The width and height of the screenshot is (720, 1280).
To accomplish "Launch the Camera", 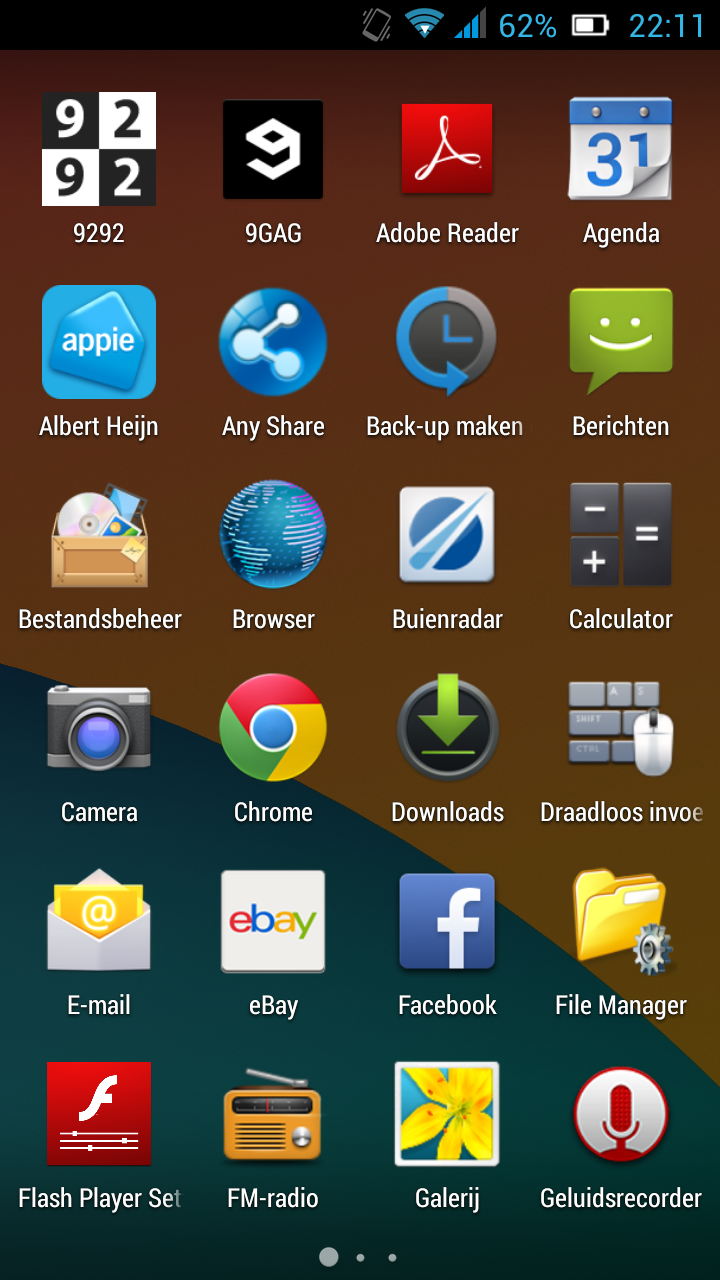I will tap(99, 728).
